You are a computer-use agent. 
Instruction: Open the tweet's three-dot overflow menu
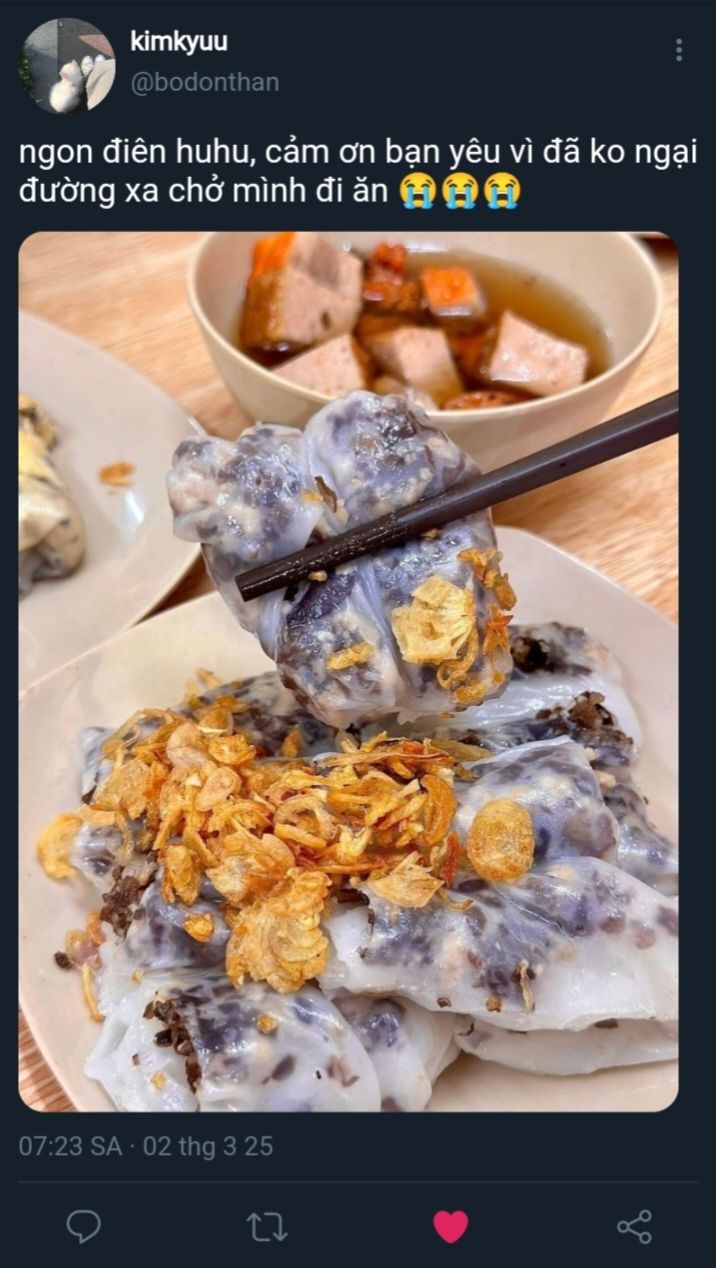coord(679,50)
